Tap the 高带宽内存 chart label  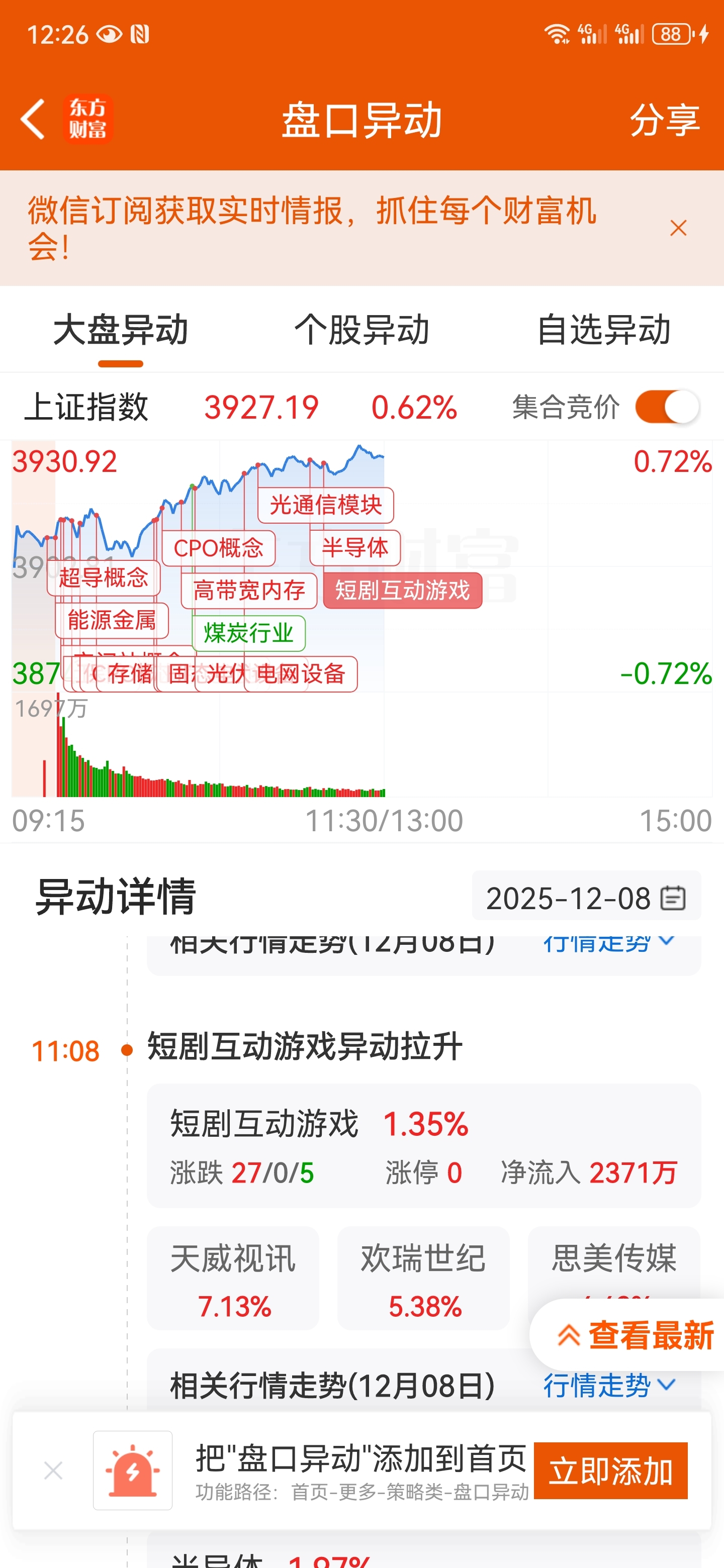pos(249,591)
